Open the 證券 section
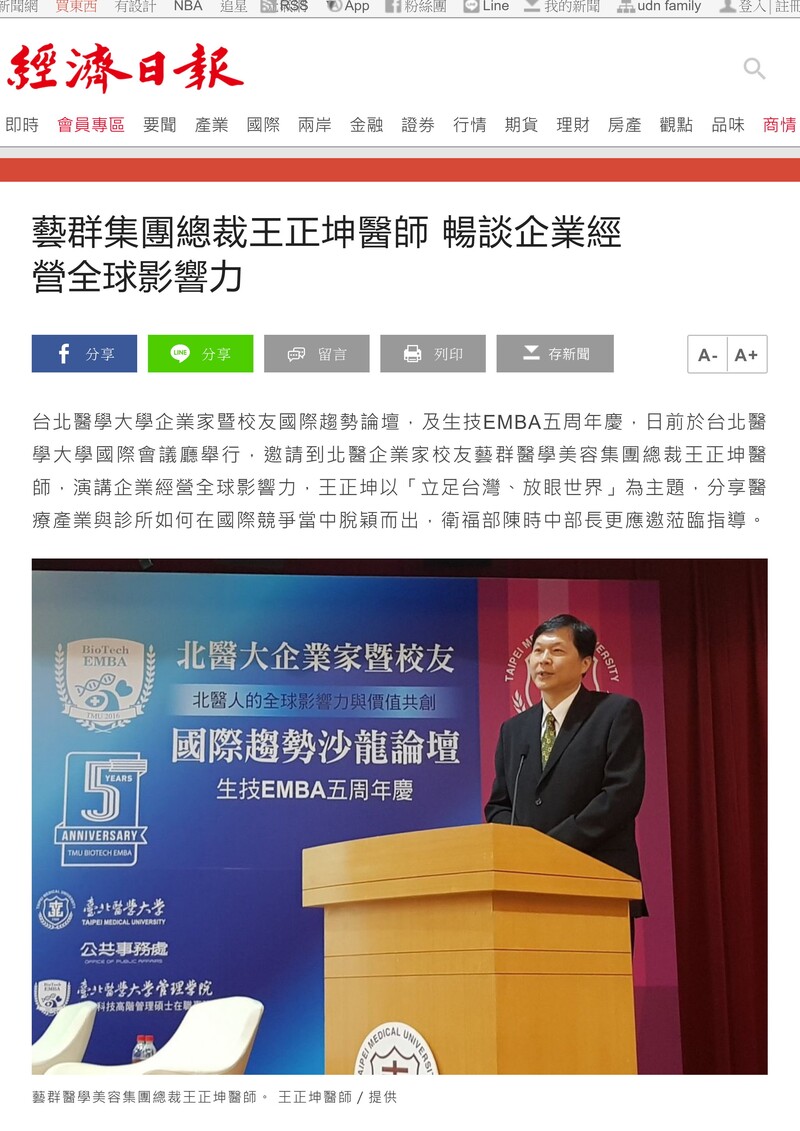 pyautogui.click(x=418, y=125)
